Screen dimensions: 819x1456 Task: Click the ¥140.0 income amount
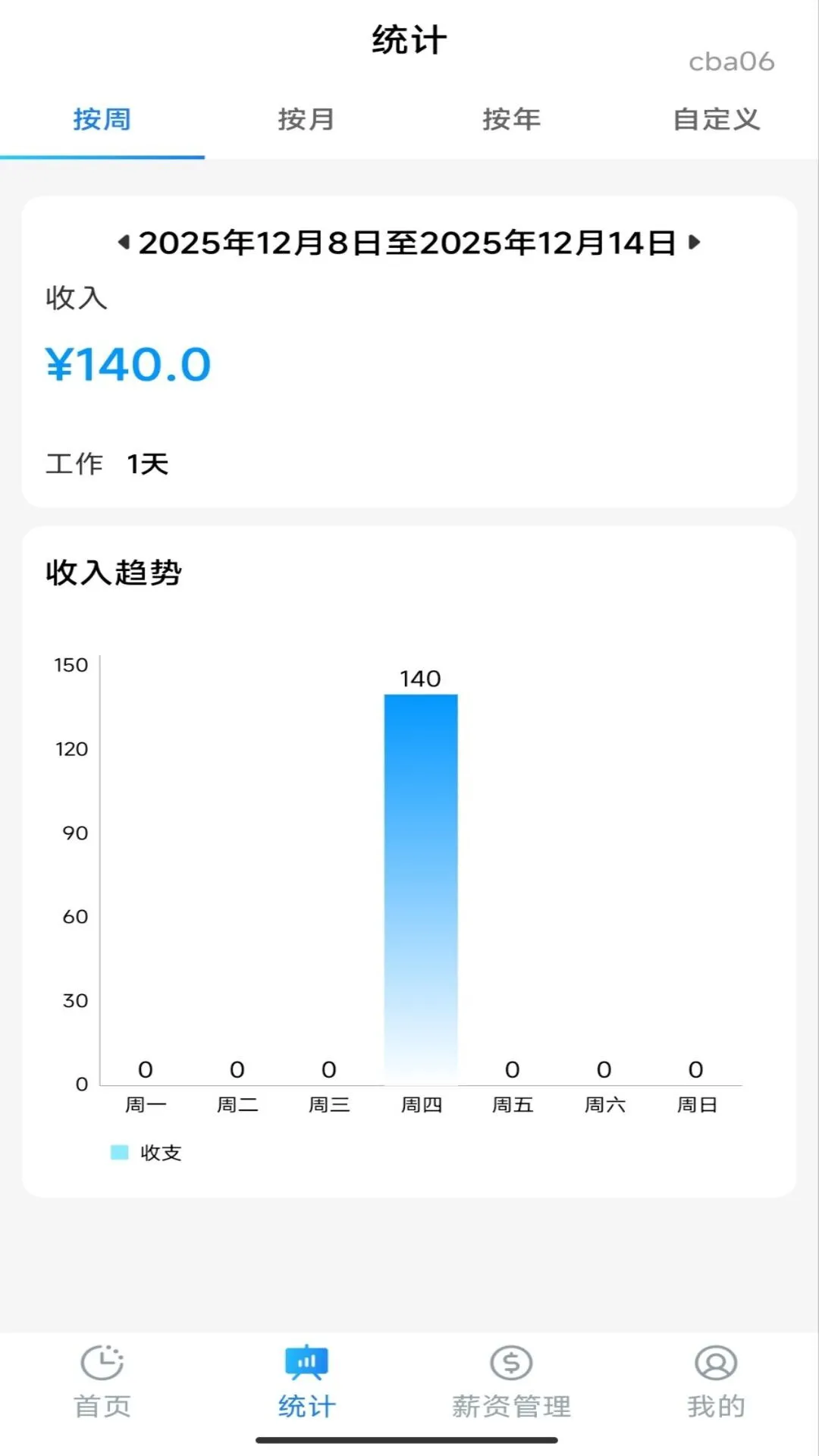tap(127, 363)
